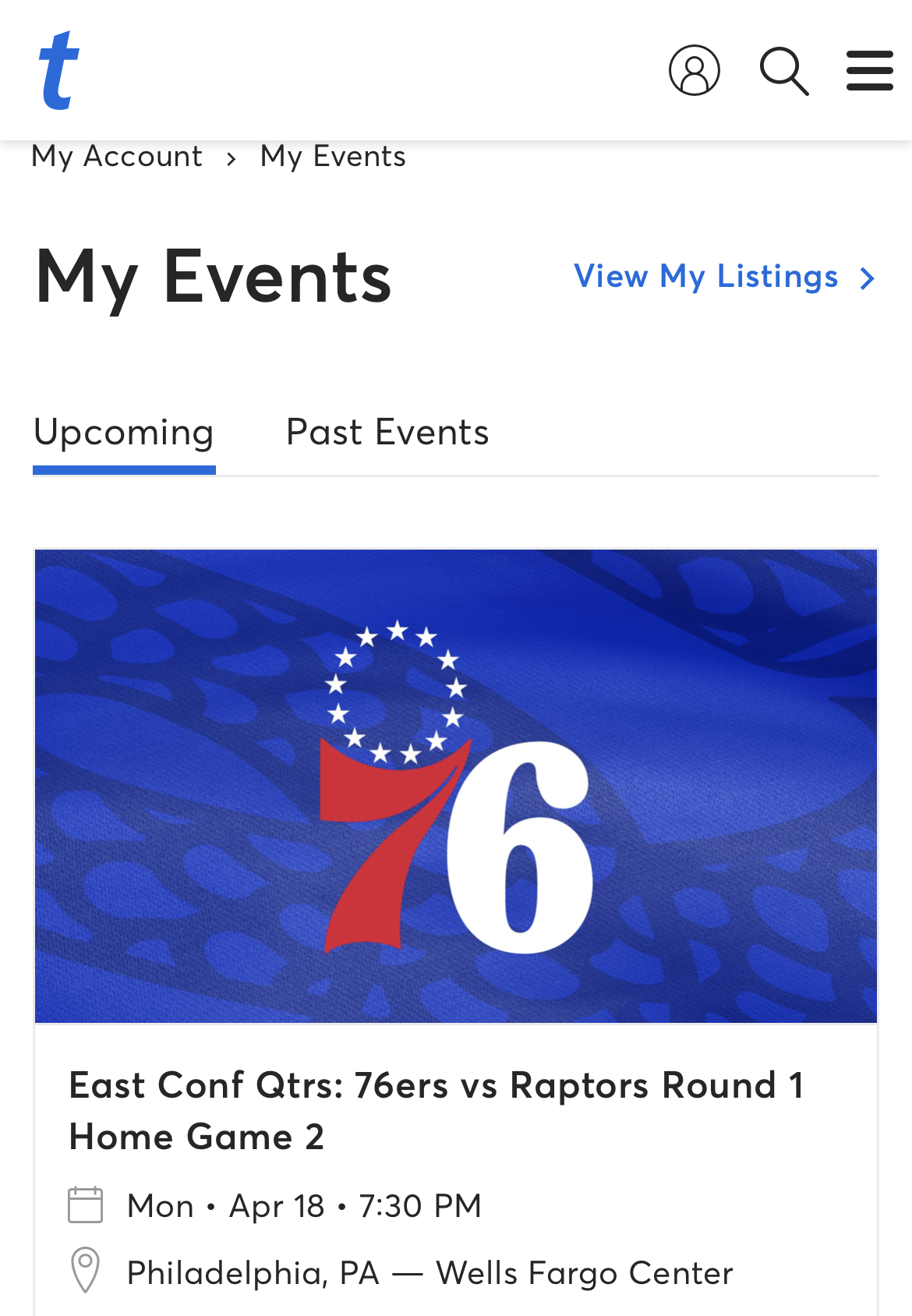Select the Upcoming tab
The image size is (912, 1316).
[124, 433]
